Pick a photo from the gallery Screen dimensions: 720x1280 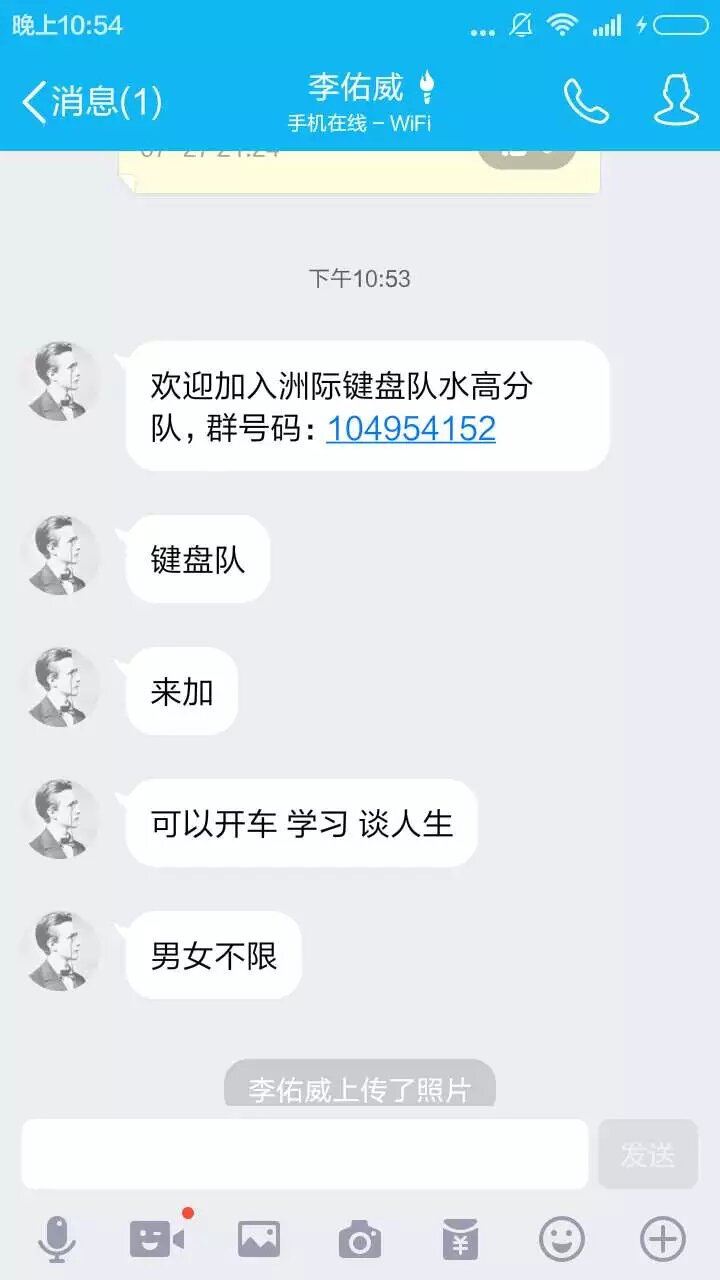tap(259, 1240)
